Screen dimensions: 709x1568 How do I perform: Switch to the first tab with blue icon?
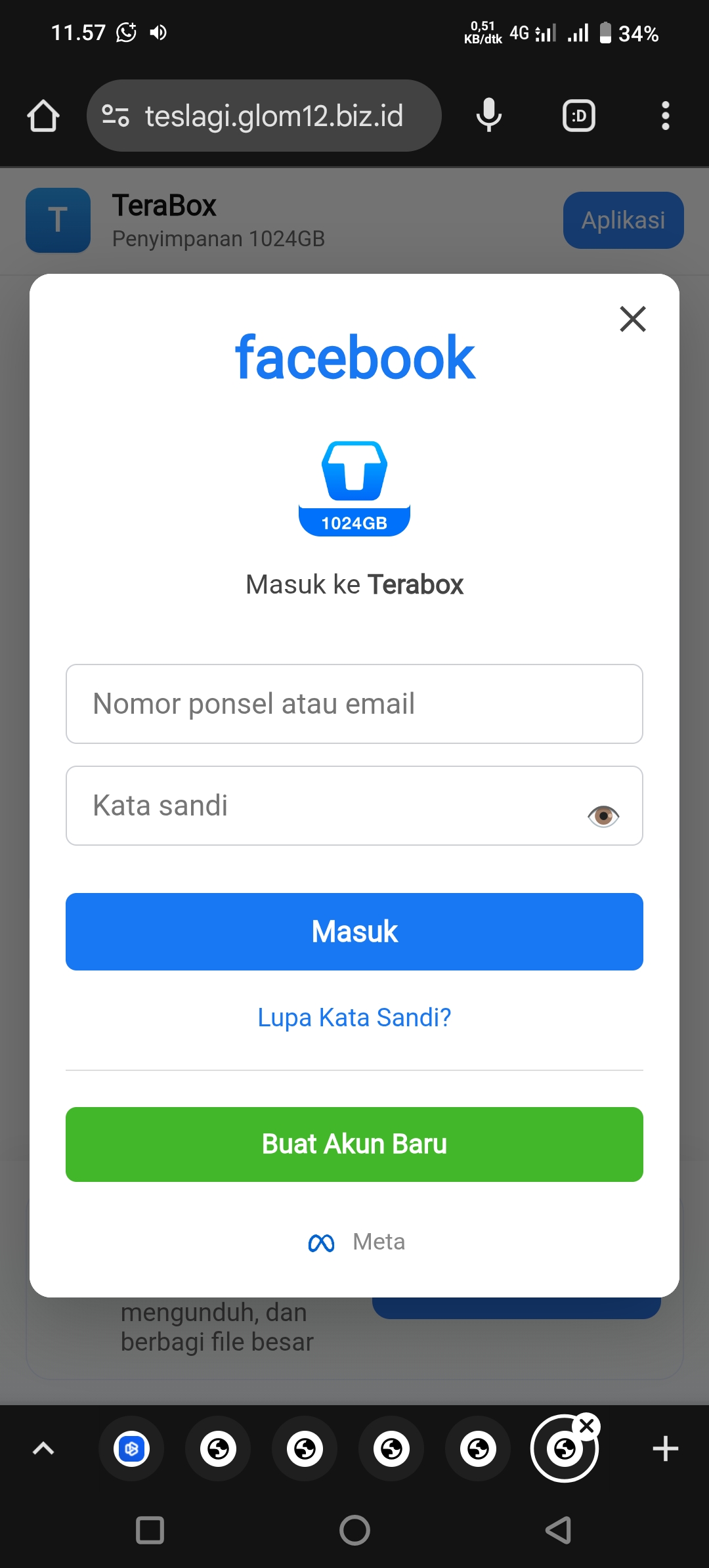tap(131, 1448)
